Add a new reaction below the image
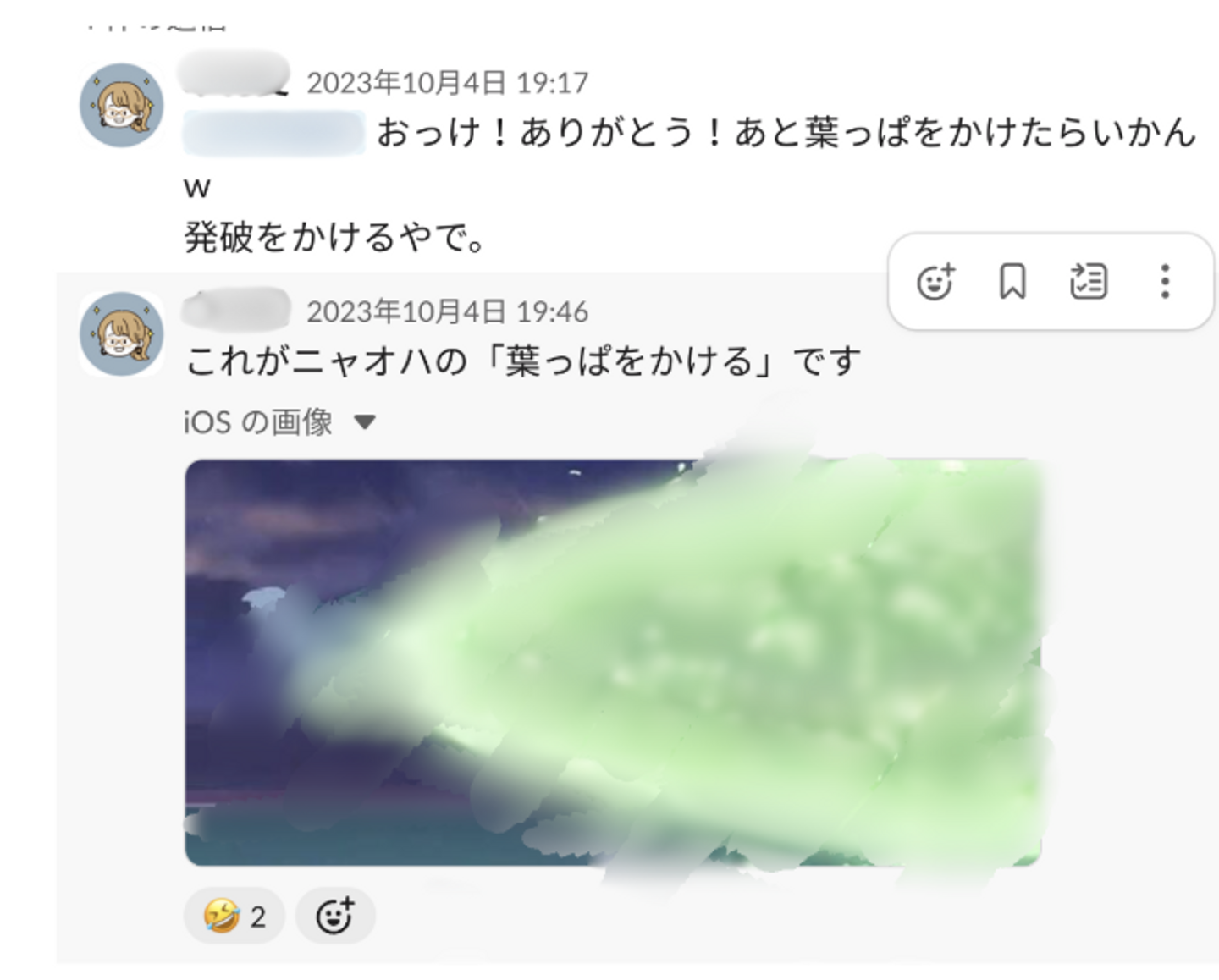This screenshot has width=1219, height=980. [x=335, y=916]
